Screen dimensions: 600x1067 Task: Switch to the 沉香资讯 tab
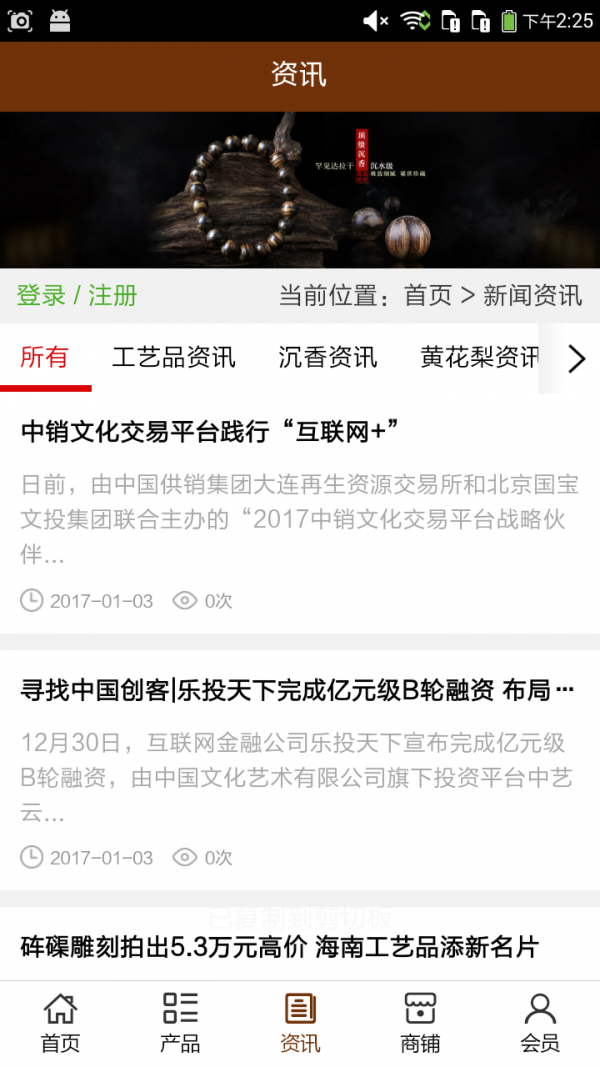coord(328,357)
